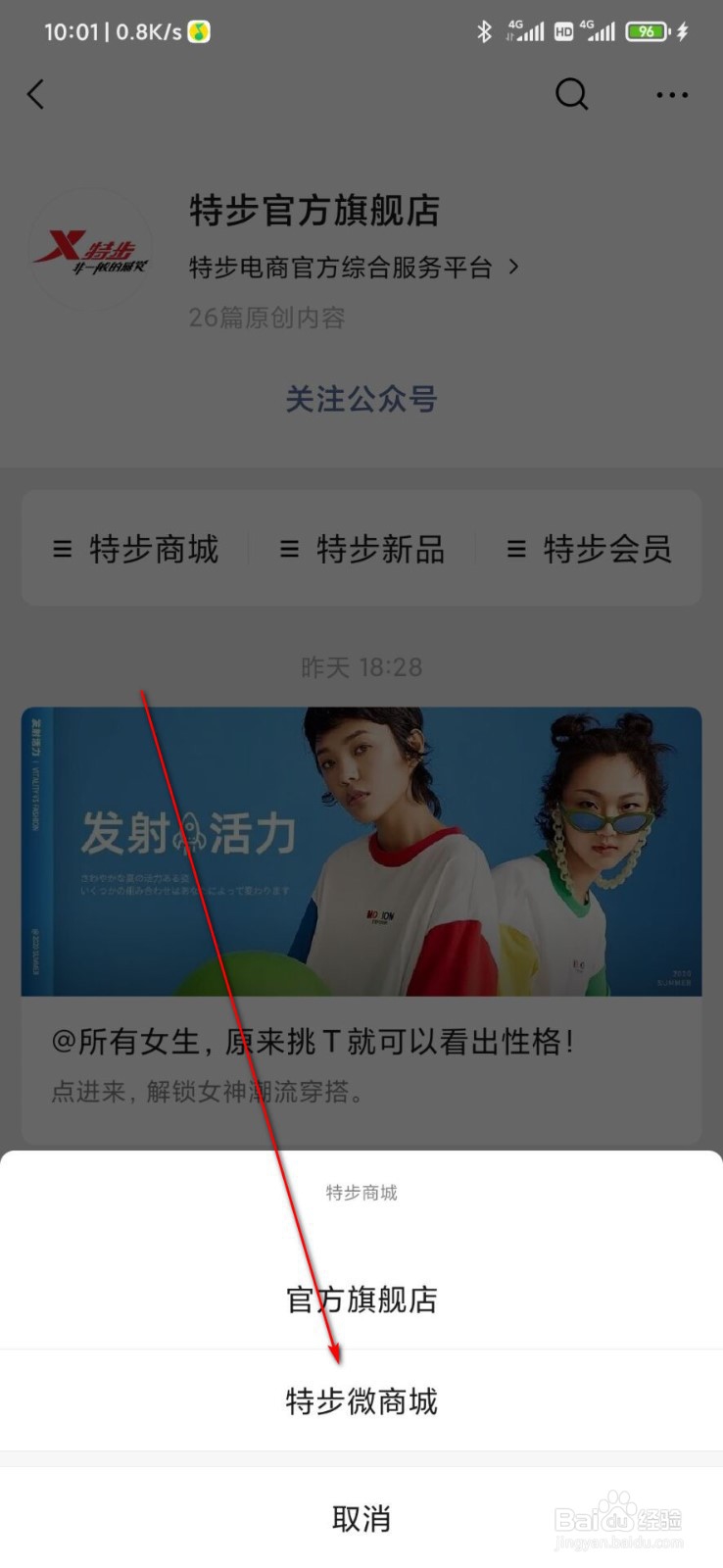
Task: Open the 特步会员 menu tab
Action: (607, 549)
